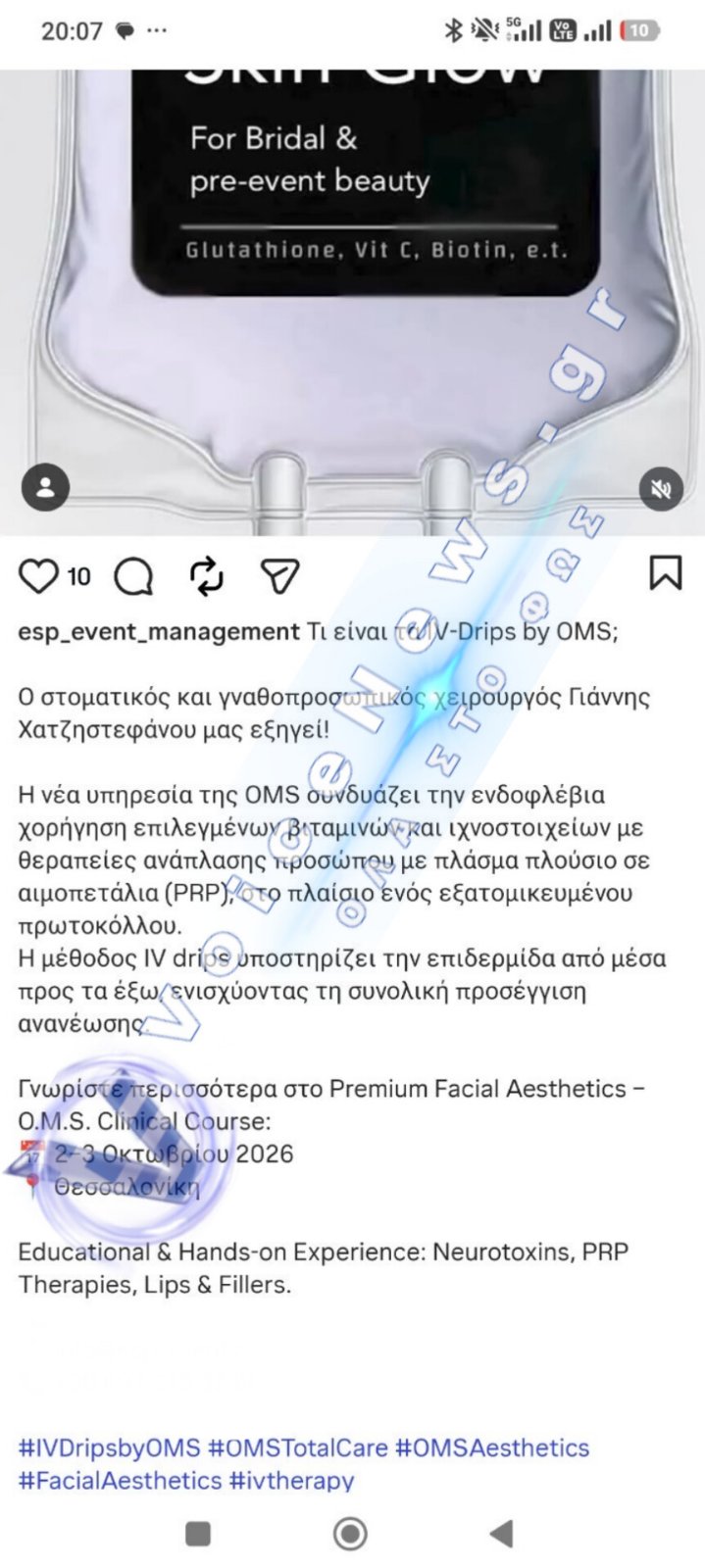Unmute the video sound
Screen dimensions: 705x1568
[661, 488]
